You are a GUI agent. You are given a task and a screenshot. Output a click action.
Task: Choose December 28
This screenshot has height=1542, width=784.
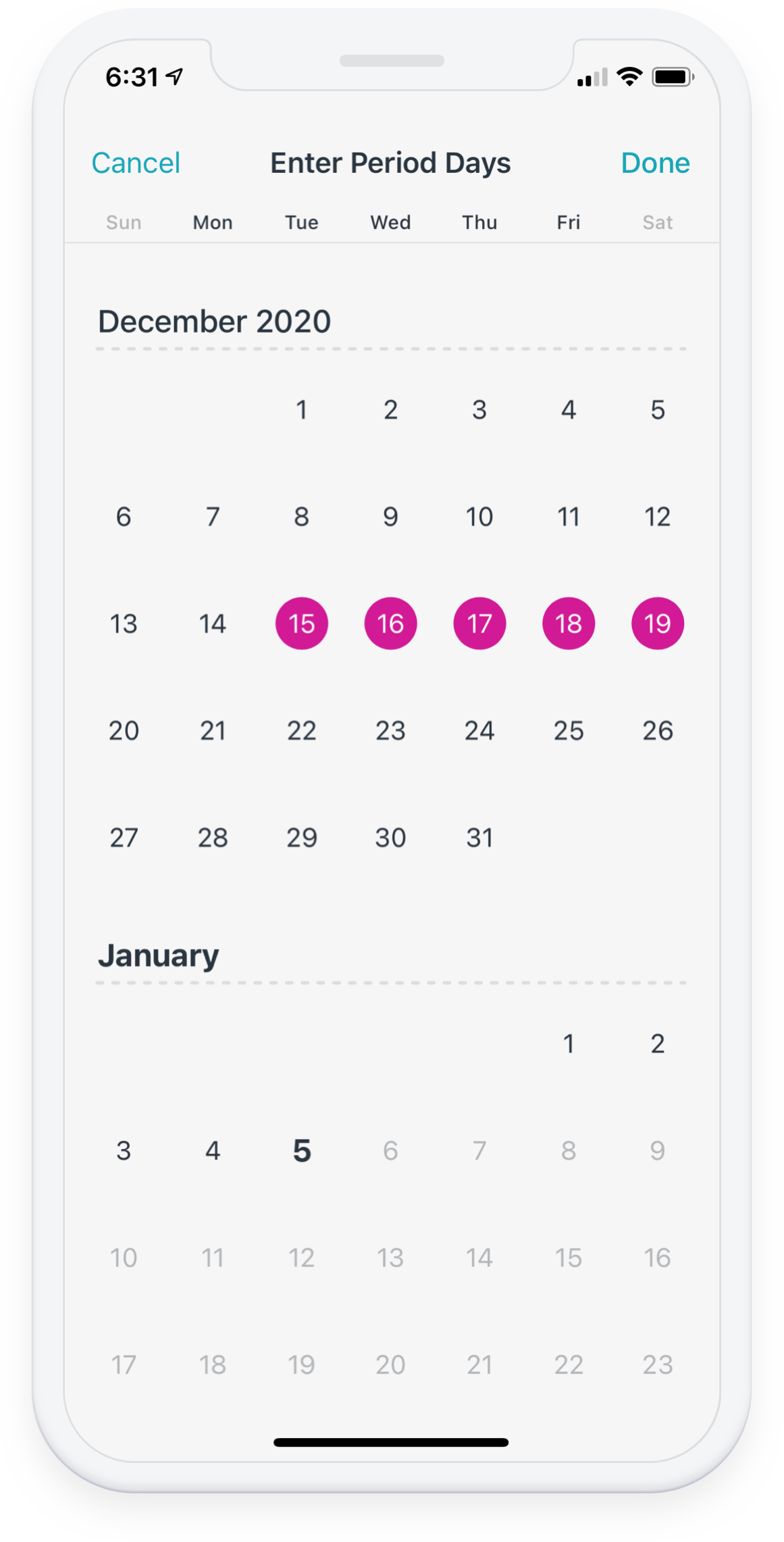tap(213, 838)
